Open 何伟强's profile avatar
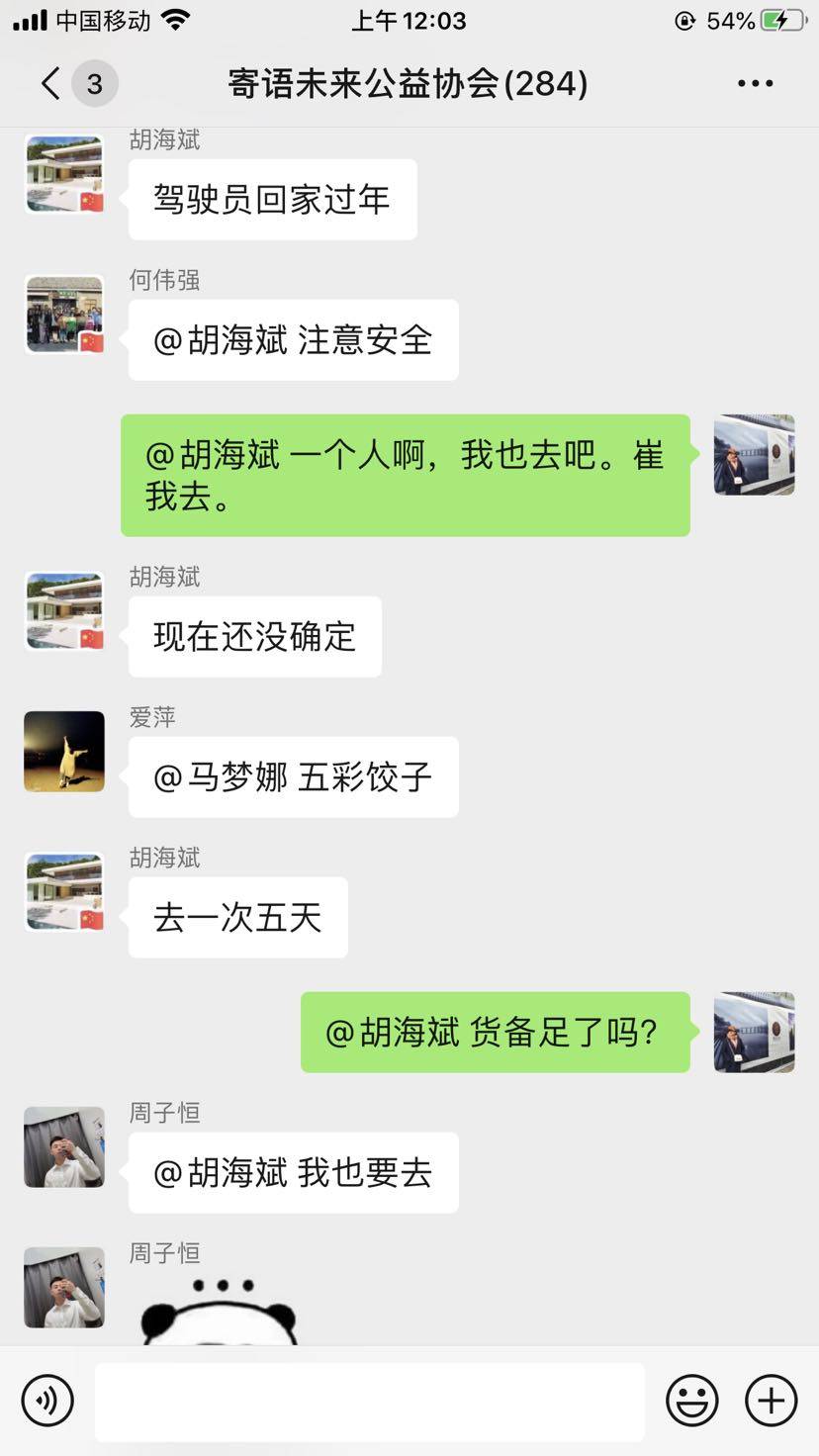The height and width of the screenshot is (1456, 819). (64, 315)
